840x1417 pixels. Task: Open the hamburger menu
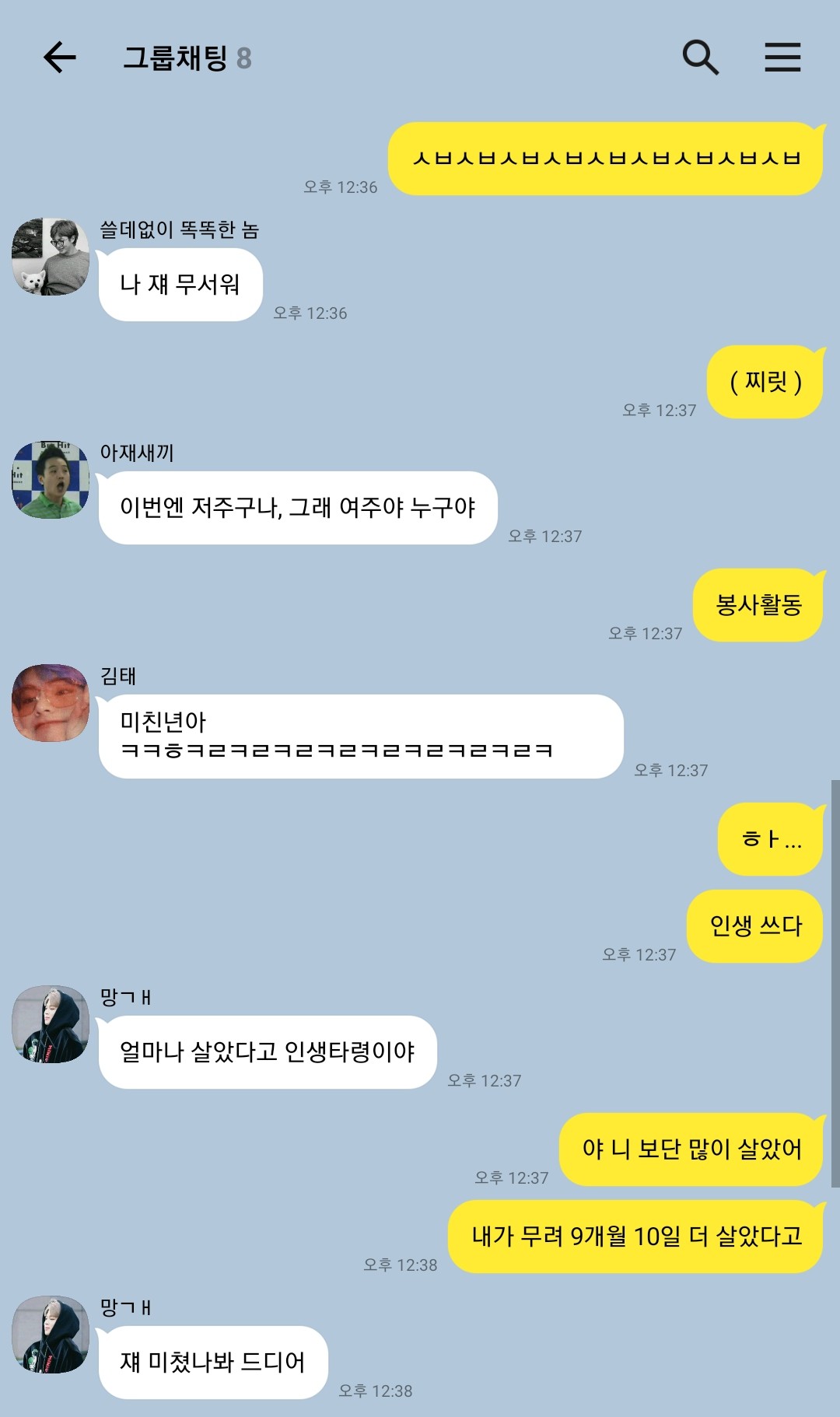tap(782, 58)
